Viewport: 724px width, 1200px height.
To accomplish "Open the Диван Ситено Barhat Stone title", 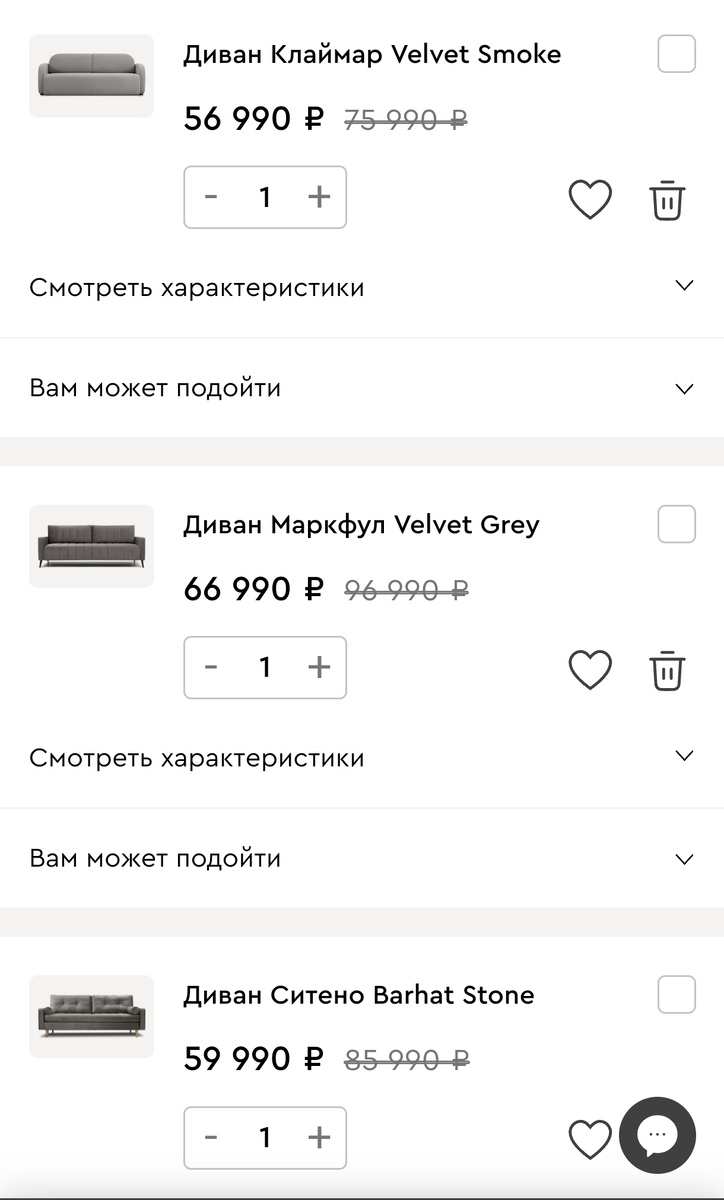I will (x=359, y=995).
